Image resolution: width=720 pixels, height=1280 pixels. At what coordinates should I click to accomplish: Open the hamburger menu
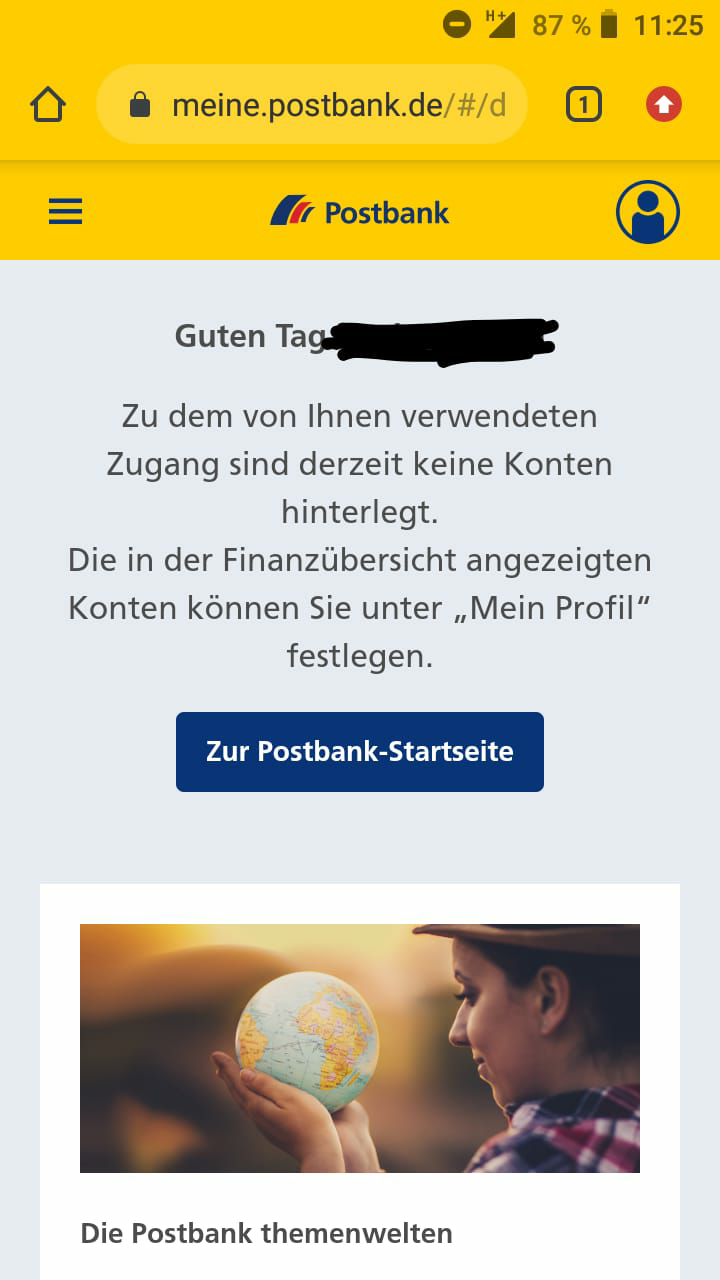tap(66, 212)
